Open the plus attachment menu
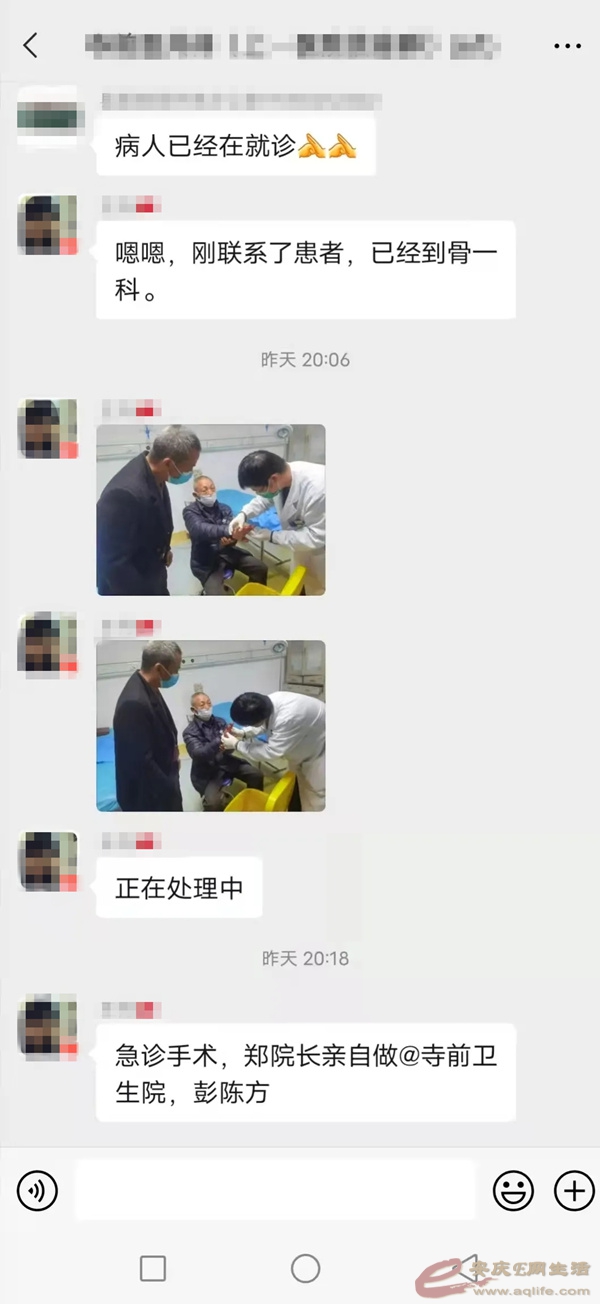The height and width of the screenshot is (1304, 600). [573, 1190]
